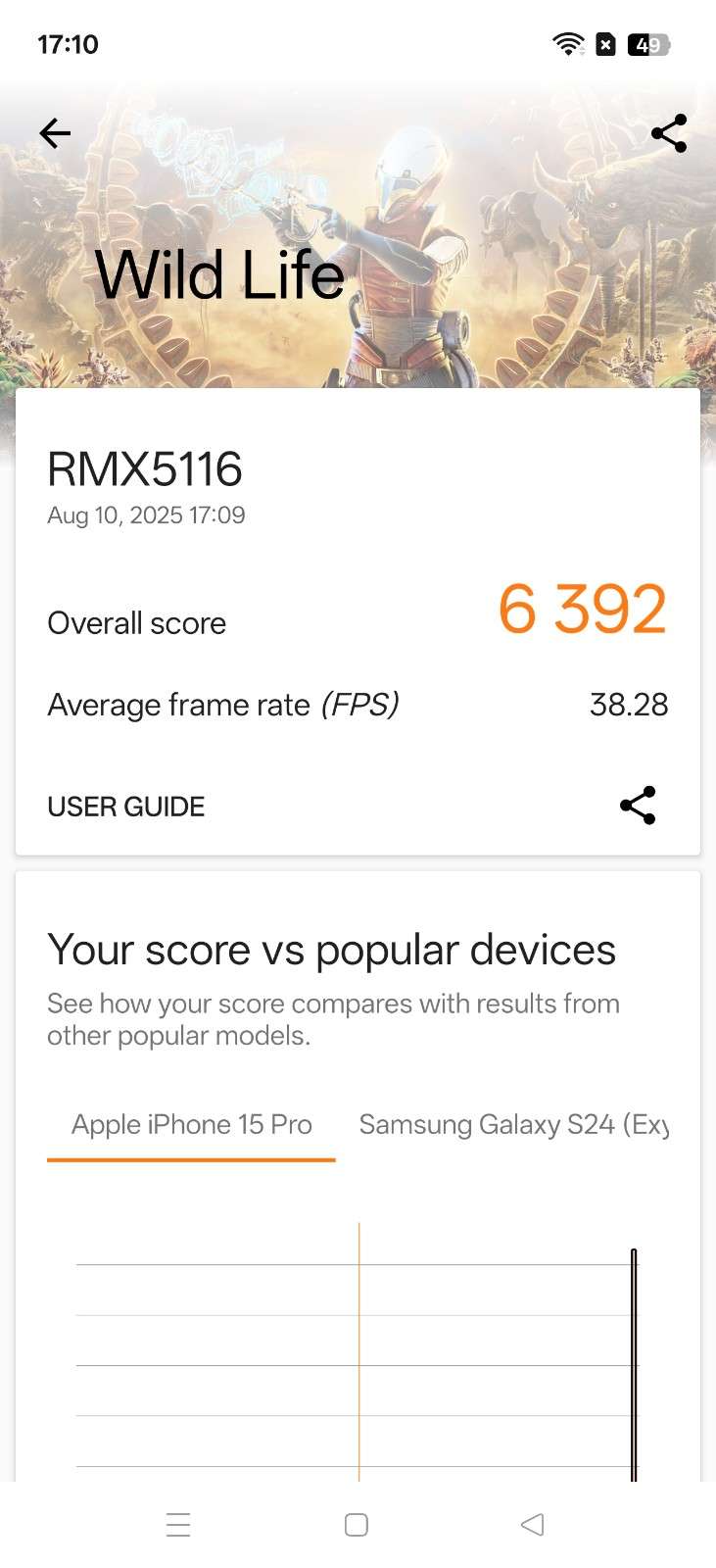Switch to the Apple iPhone 15 Pro tab
716x1568 pixels.
click(x=191, y=1124)
